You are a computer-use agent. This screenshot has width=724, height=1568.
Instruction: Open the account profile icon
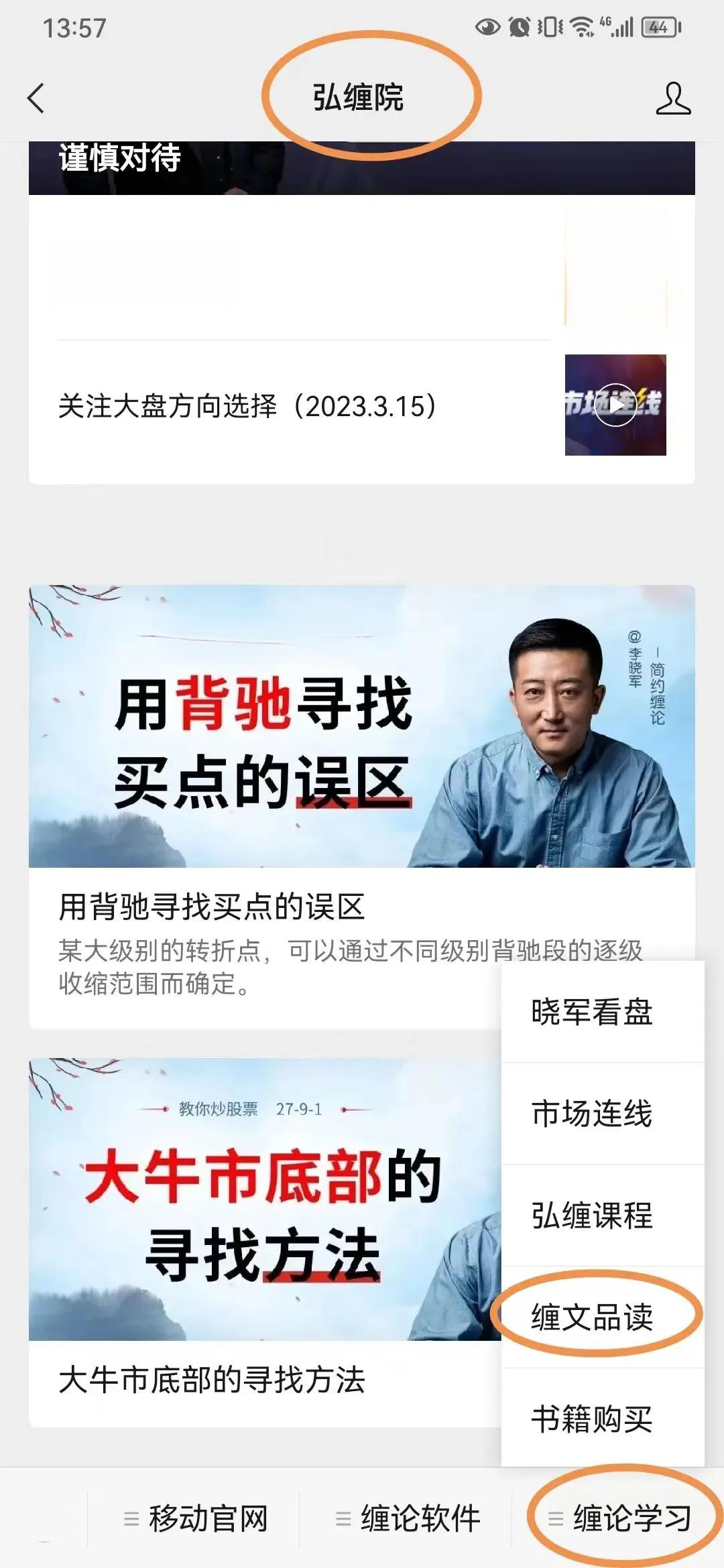pos(672,99)
